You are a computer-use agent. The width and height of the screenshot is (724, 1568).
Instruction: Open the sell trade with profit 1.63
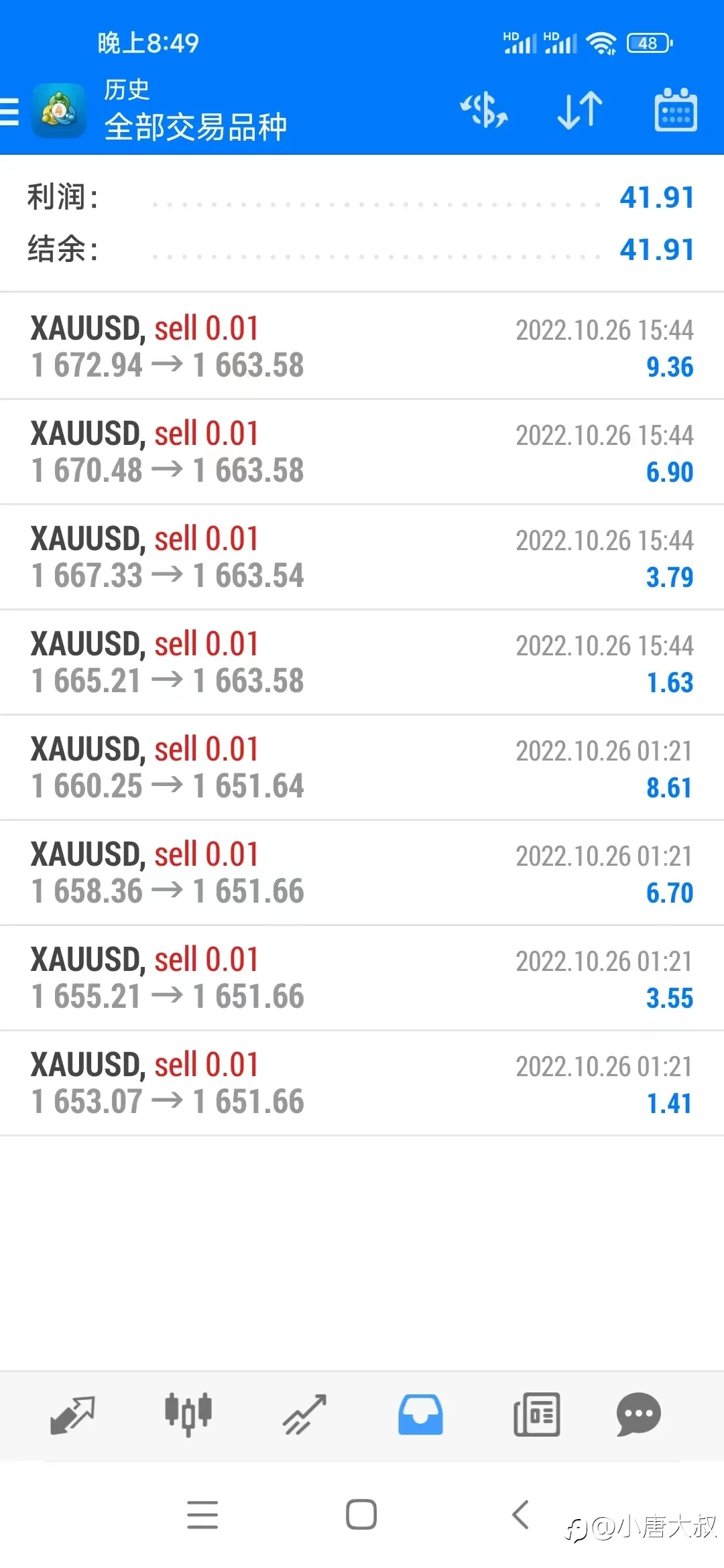362,662
